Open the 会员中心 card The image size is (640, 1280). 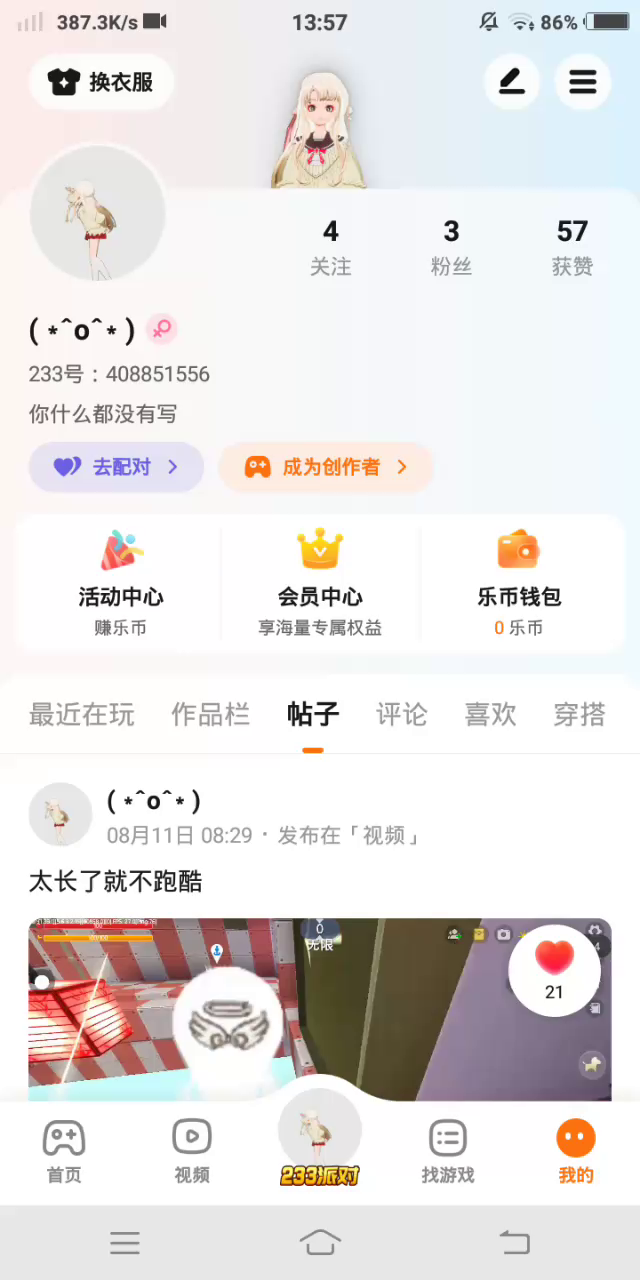click(320, 584)
